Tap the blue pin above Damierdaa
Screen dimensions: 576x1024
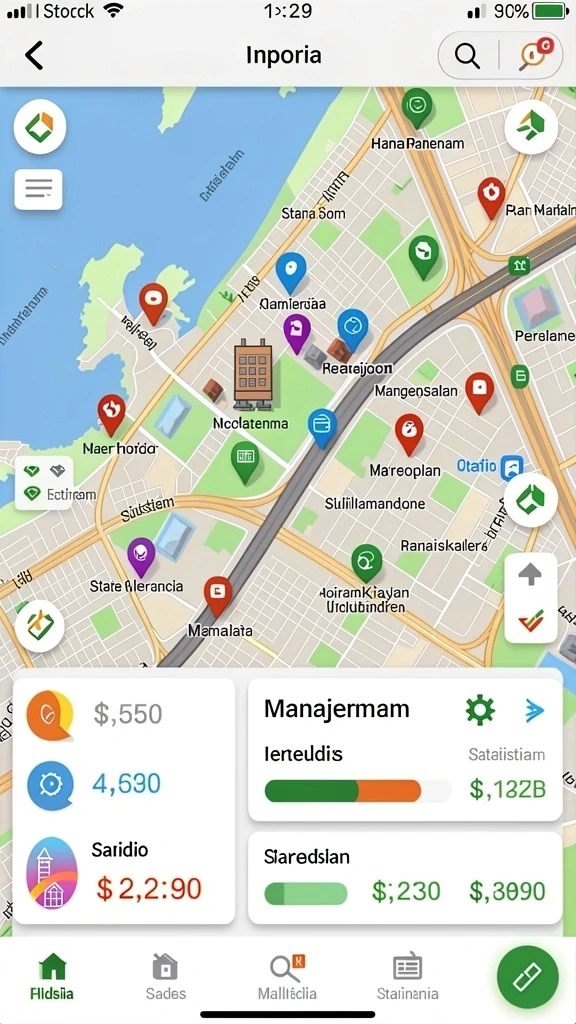tap(291, 272)
